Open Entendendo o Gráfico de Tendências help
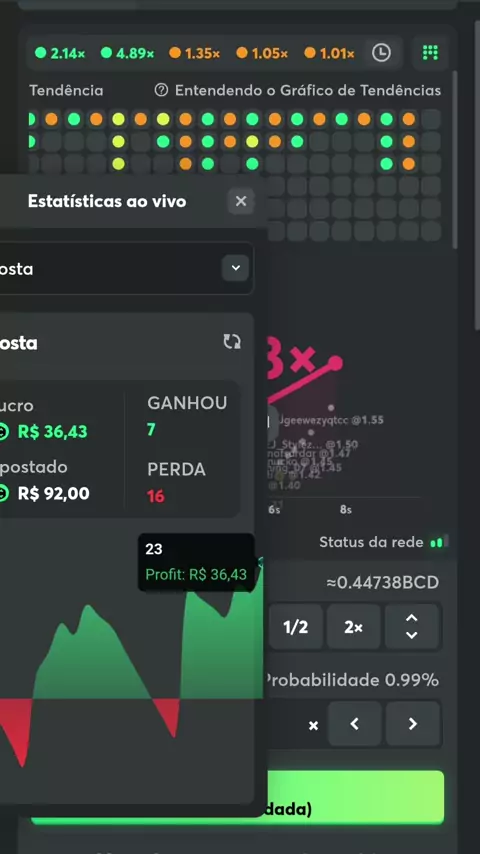 (297, 90)
